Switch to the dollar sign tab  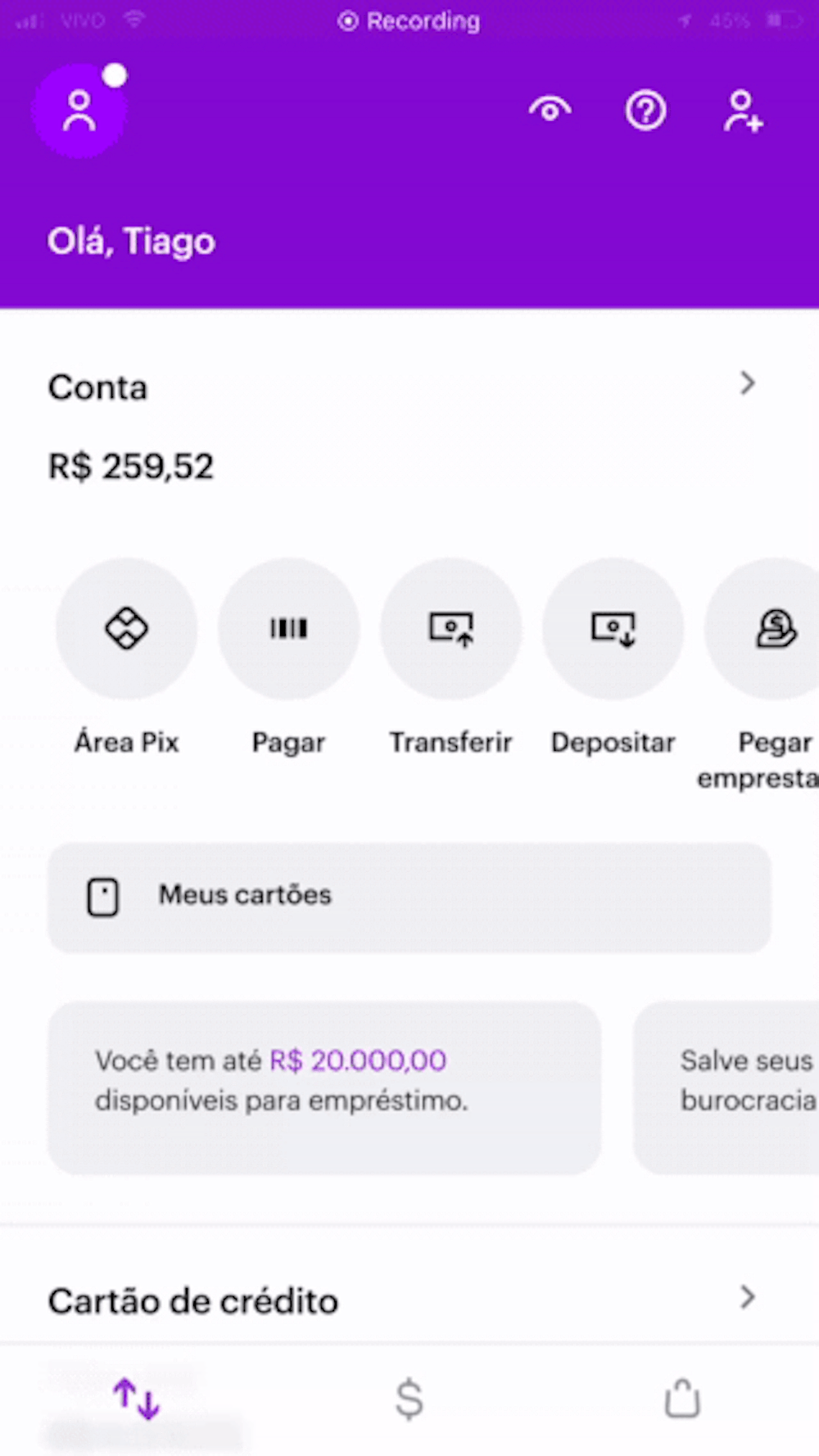click(409, 1398)
